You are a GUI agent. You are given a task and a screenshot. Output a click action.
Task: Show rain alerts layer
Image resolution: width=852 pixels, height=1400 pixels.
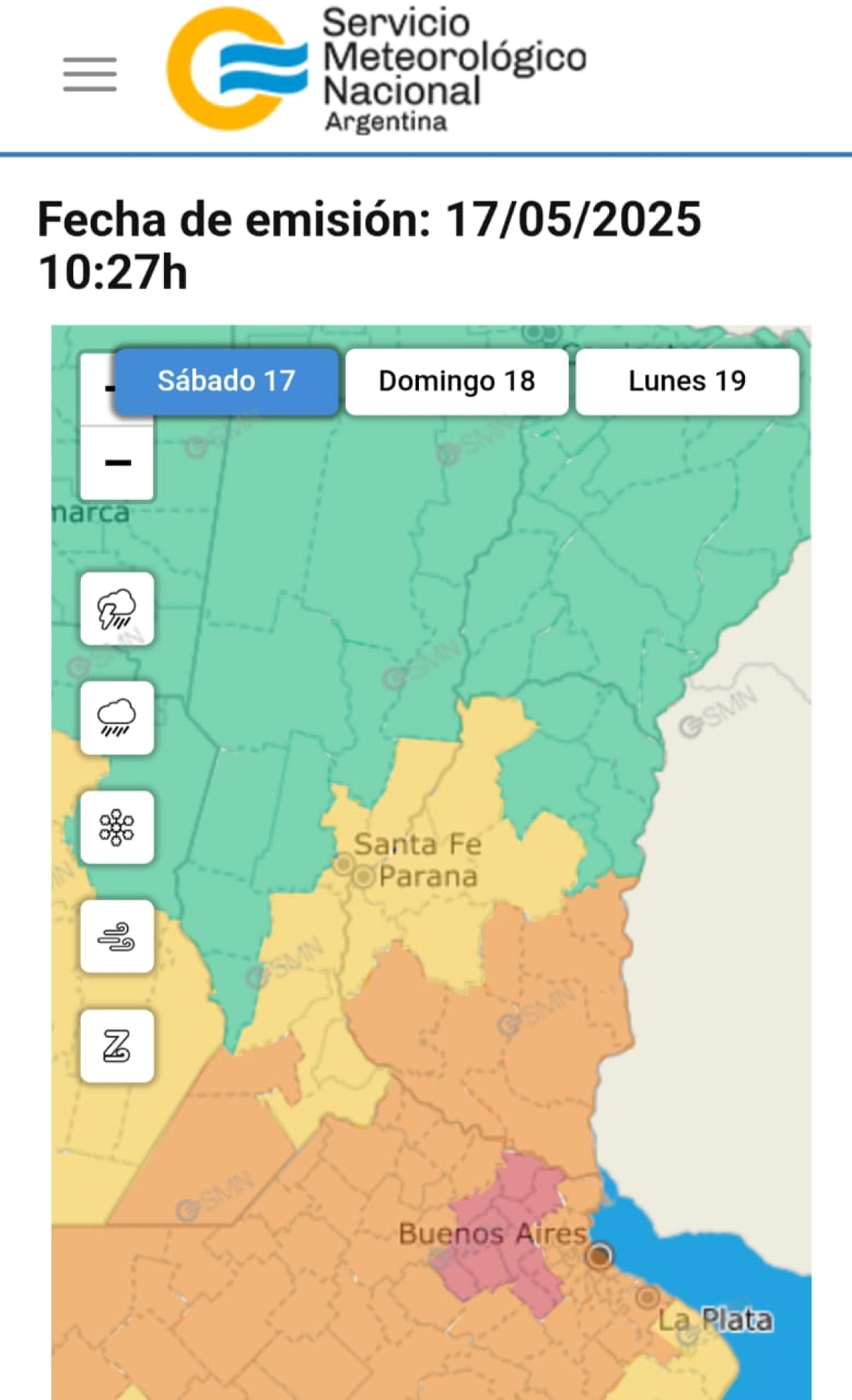click(117, 718)
